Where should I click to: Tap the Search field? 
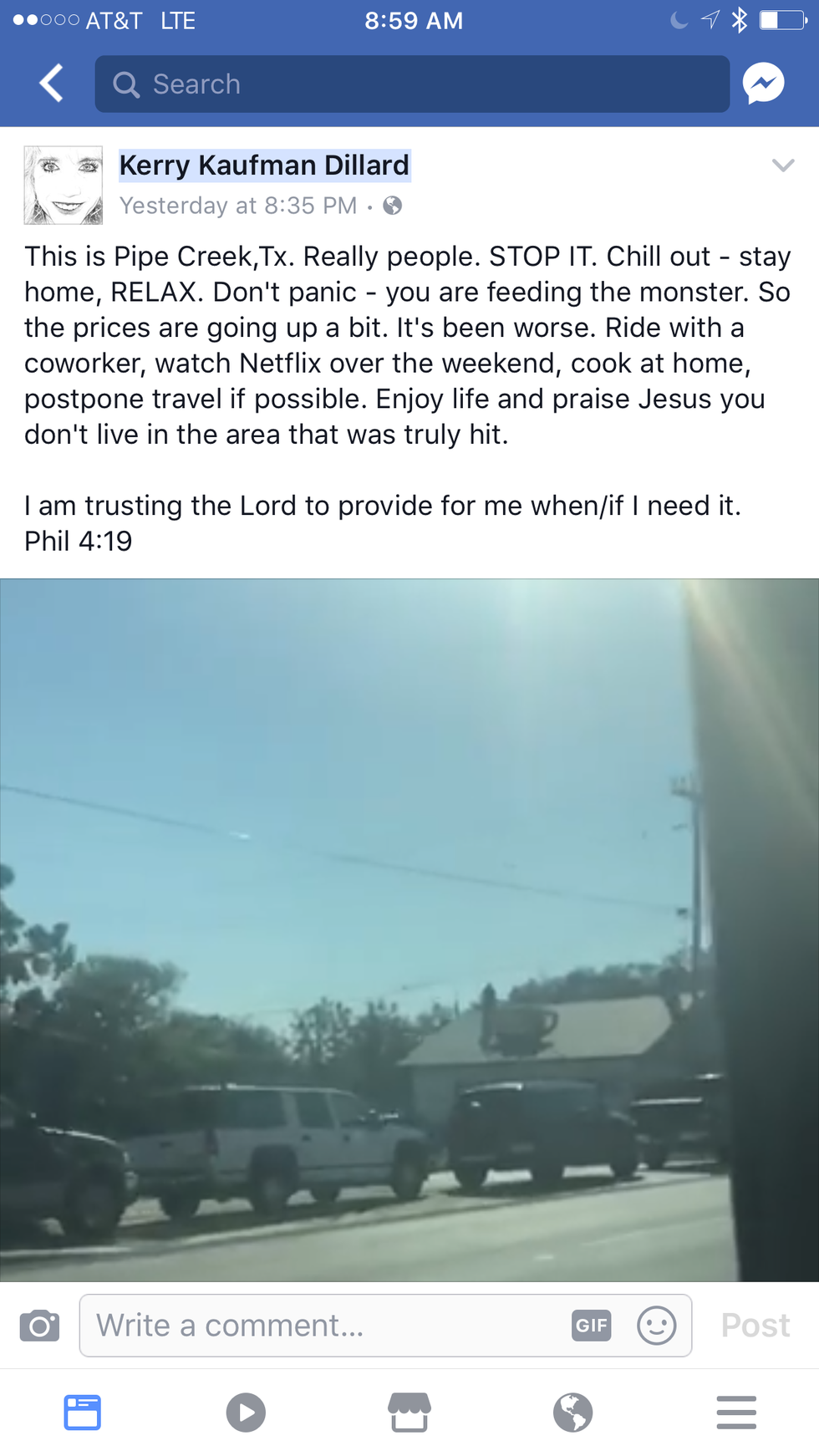[x=411, y=84]
